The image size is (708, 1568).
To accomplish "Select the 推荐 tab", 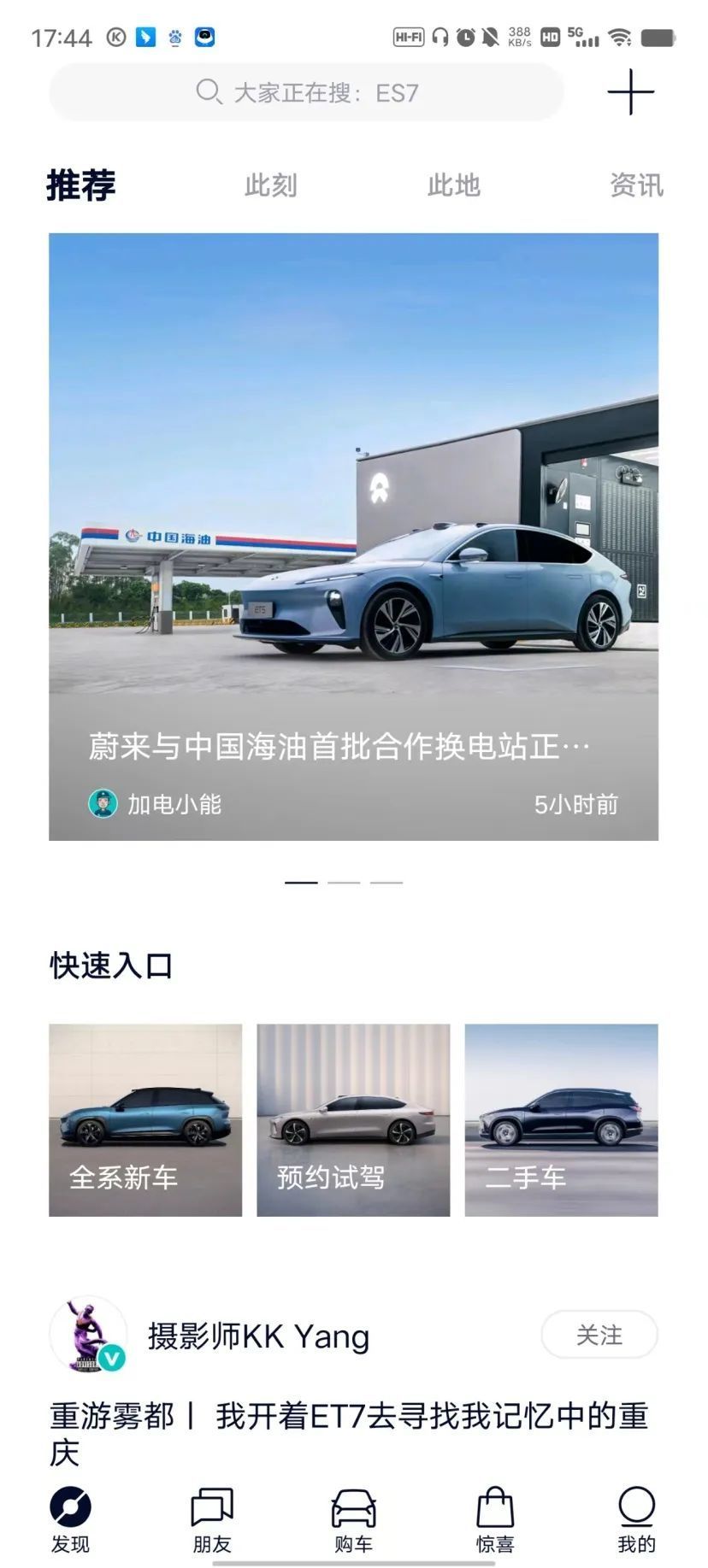I will 81,185.
